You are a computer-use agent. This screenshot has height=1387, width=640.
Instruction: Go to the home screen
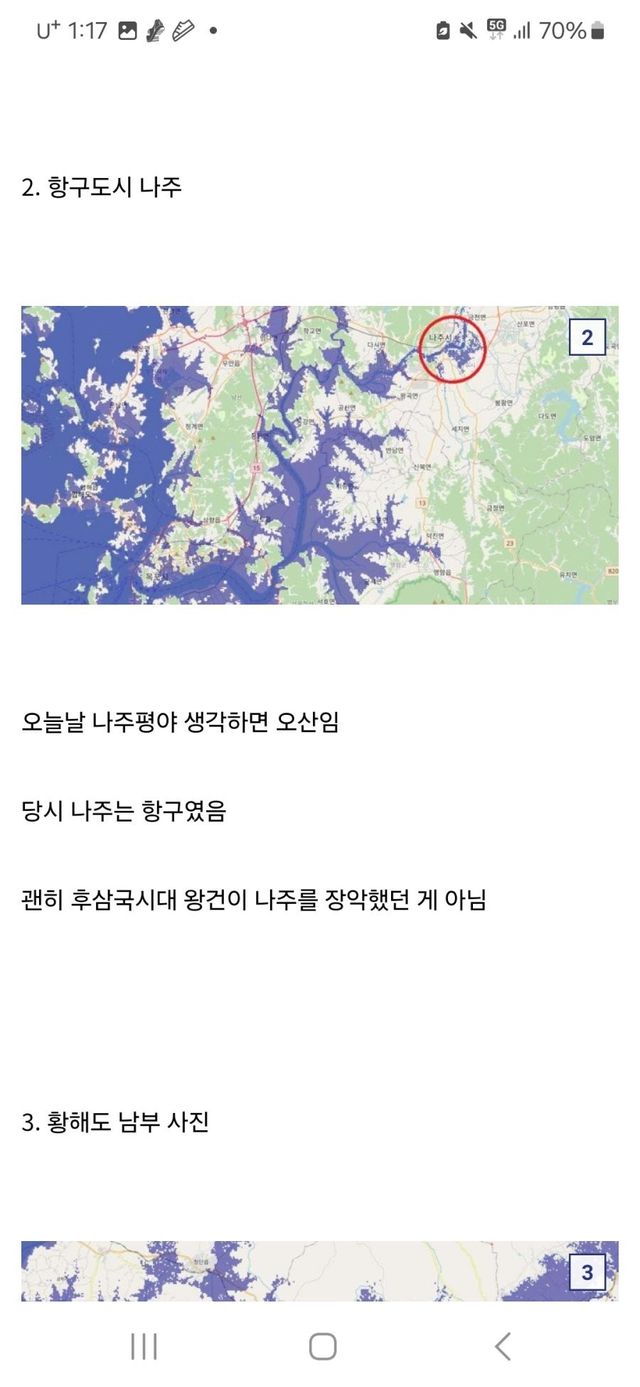coord(322,1346)
